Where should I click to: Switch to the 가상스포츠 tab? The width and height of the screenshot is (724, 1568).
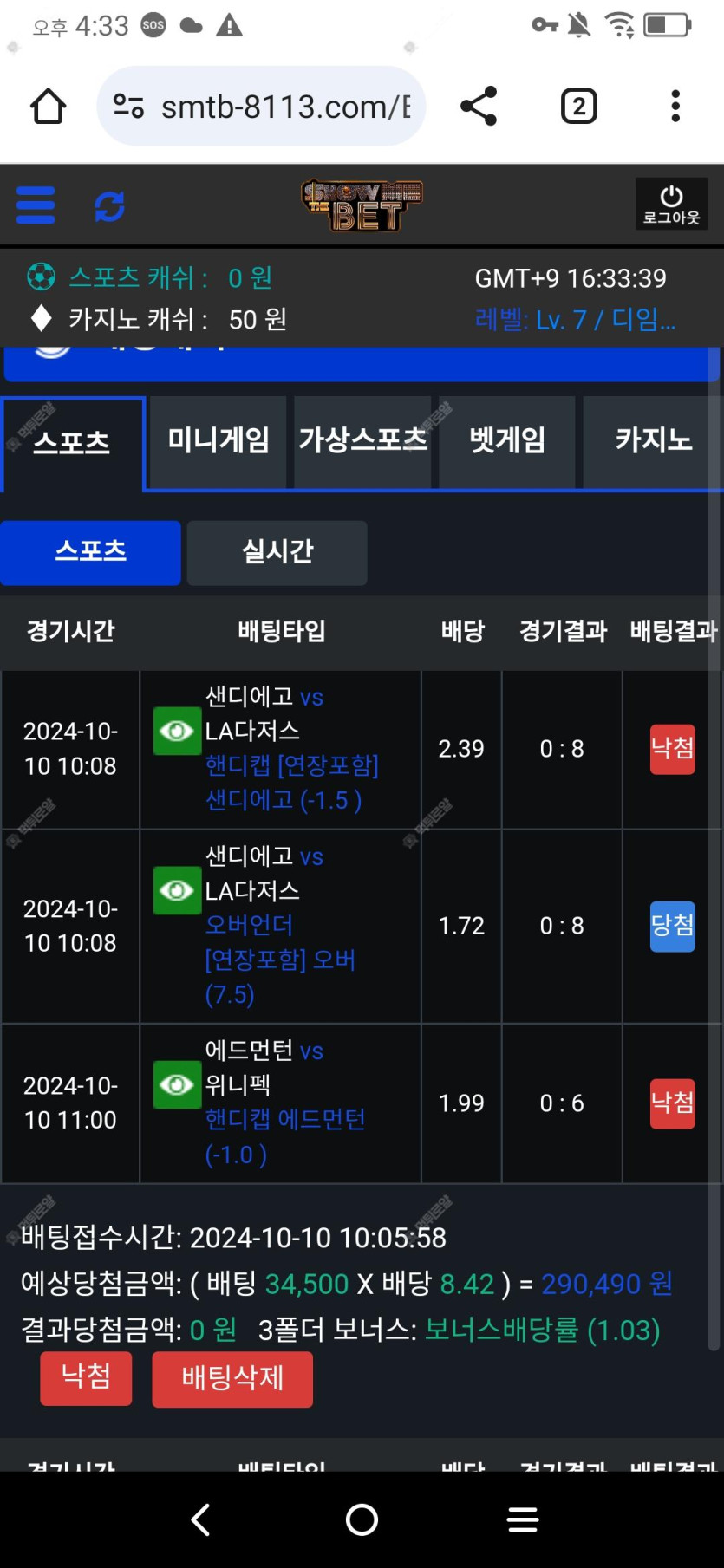362,440
